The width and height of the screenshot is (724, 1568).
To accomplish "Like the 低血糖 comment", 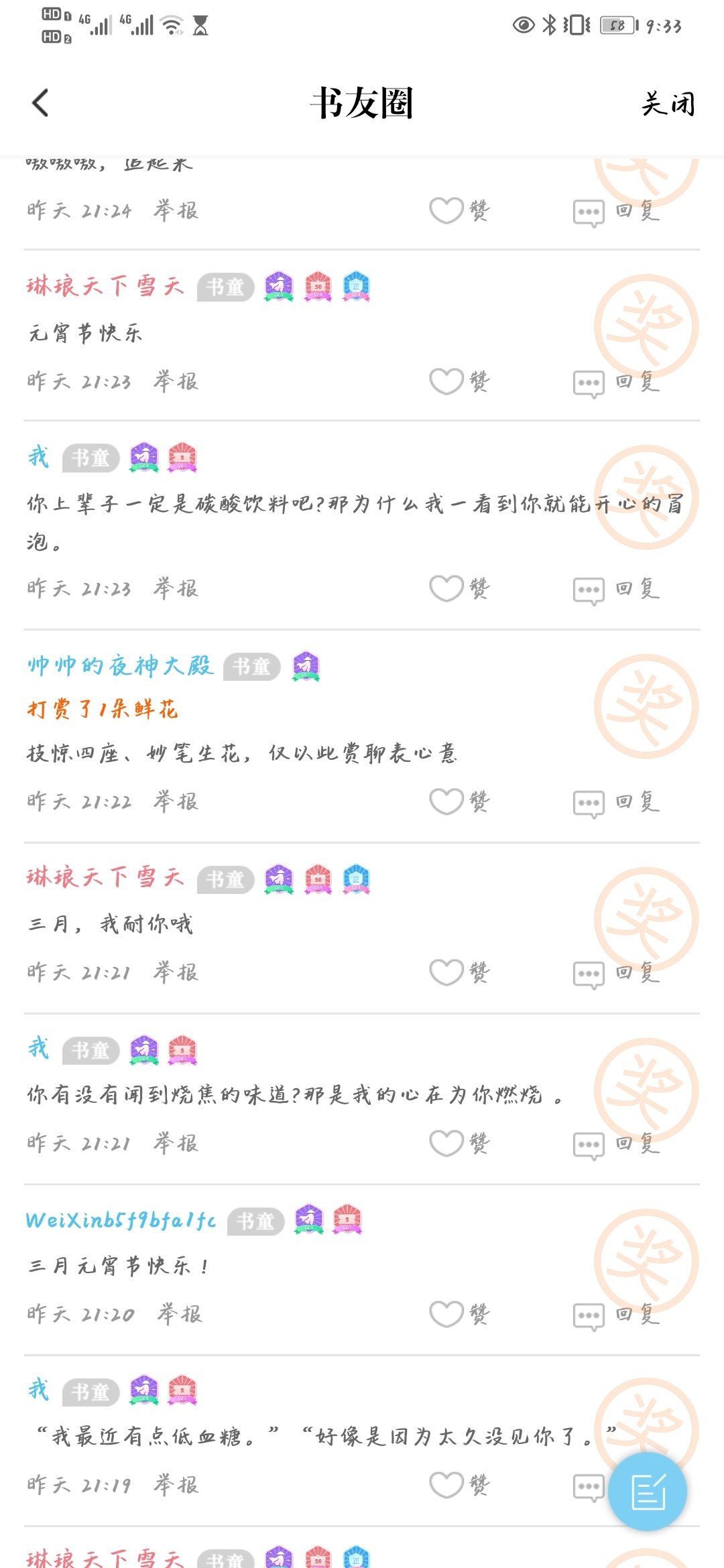I will point(460,1485).
